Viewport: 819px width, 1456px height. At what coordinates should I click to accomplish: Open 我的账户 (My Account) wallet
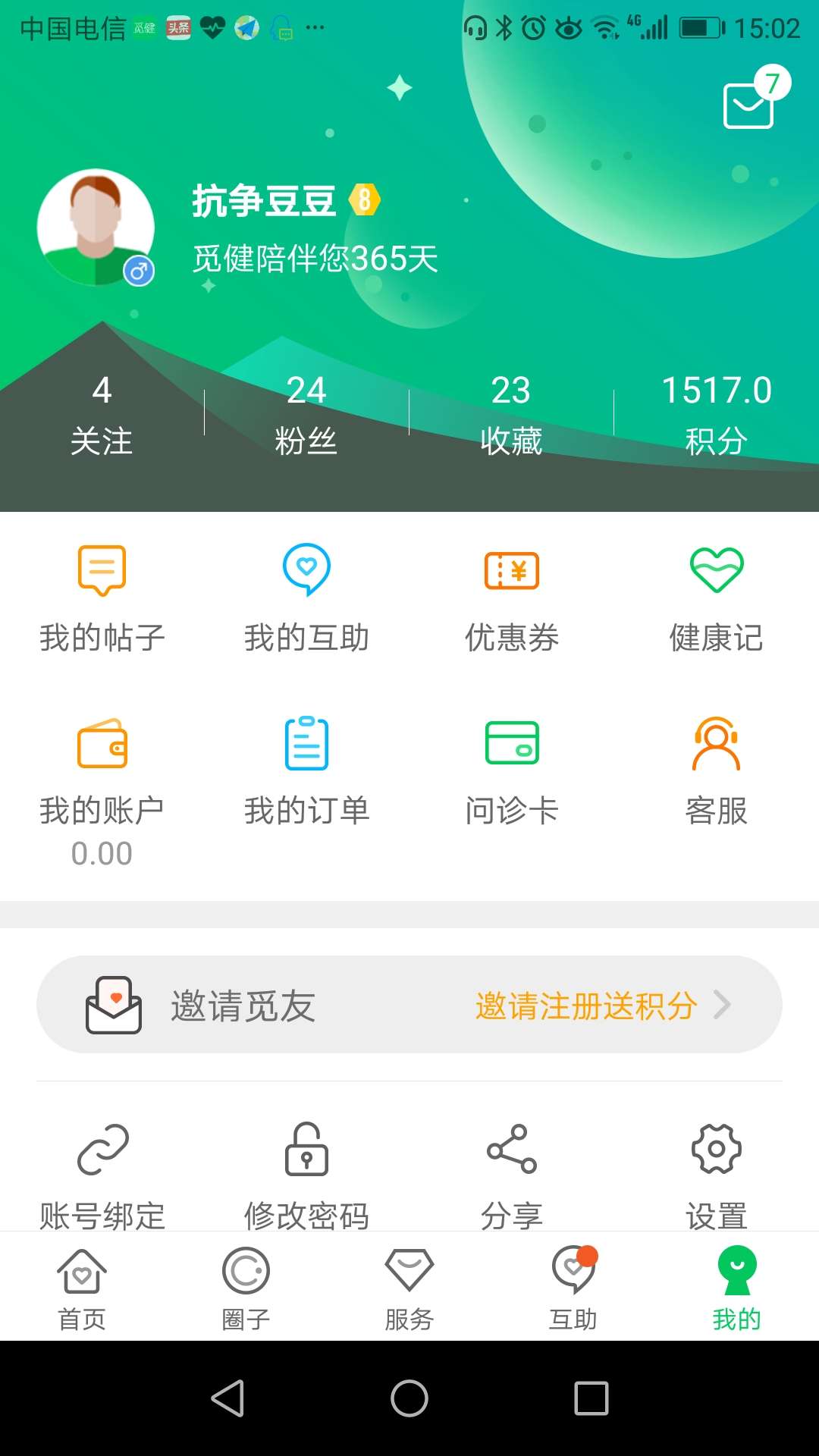102,773
